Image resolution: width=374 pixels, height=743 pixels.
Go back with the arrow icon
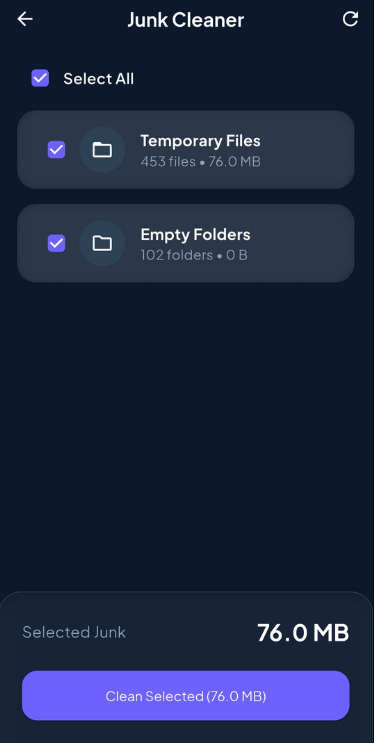pyautogui.click(x=25, y=19)
